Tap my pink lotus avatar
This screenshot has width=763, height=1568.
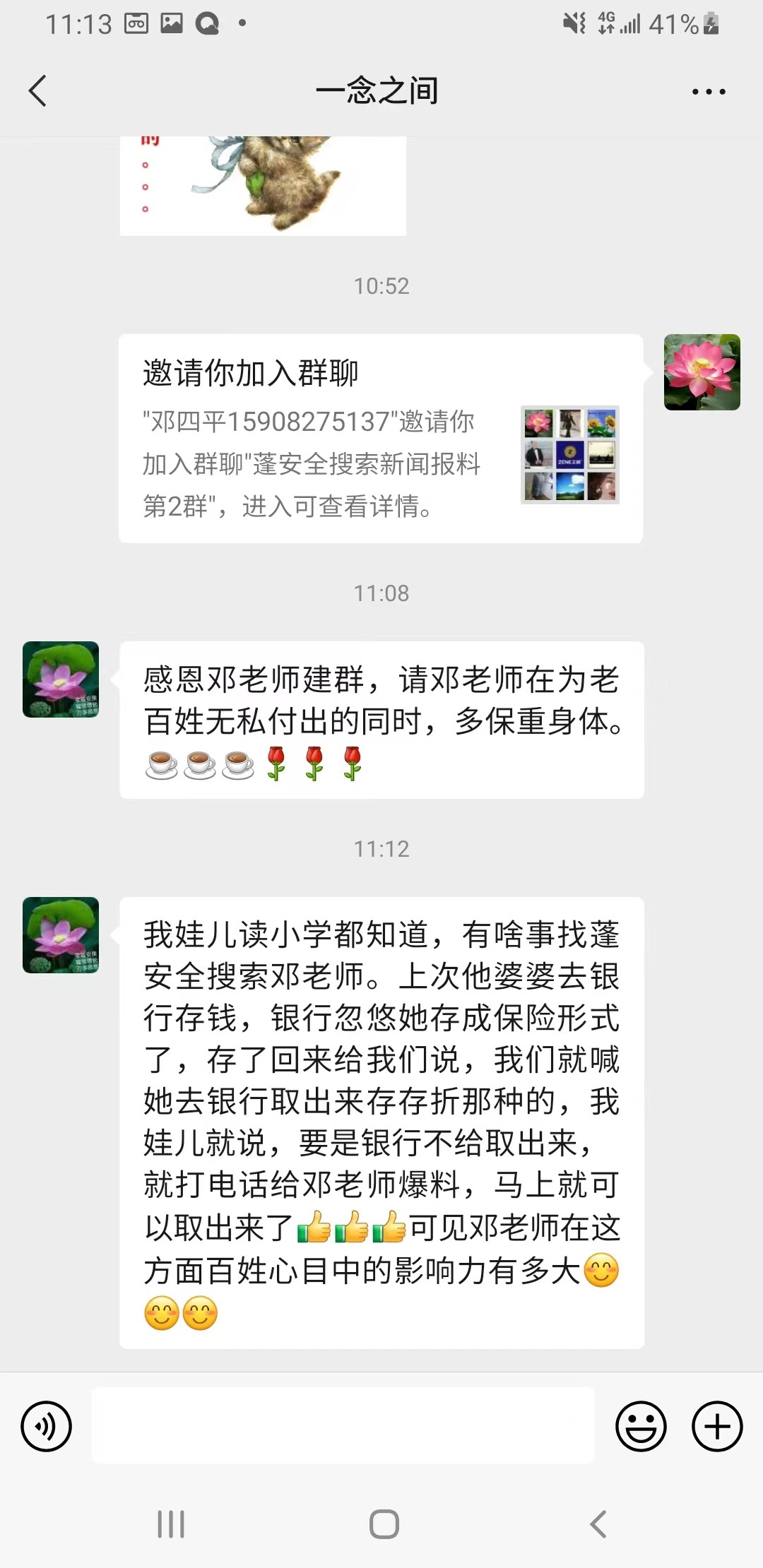coord(702,372)
